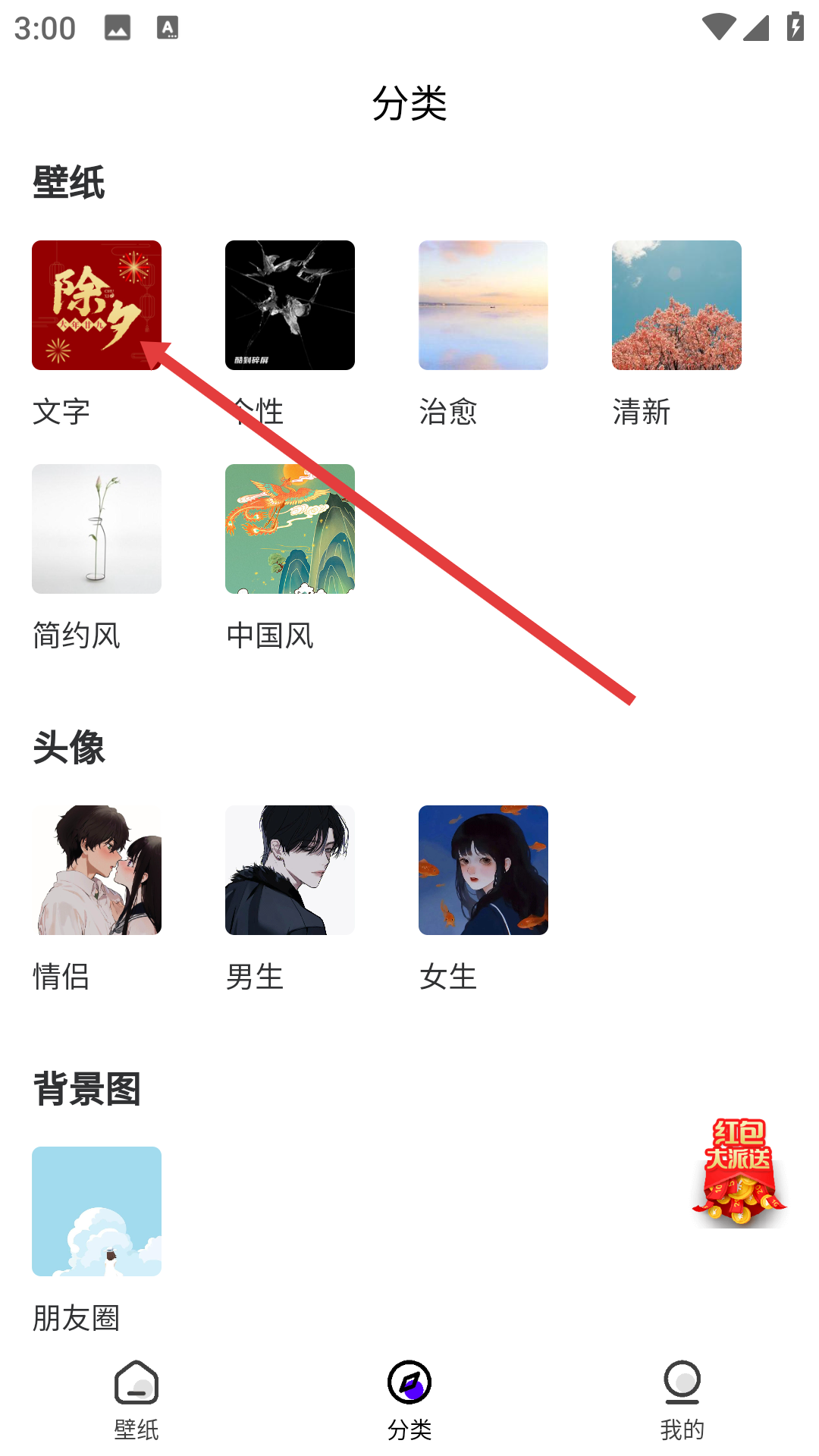Open the 朋友圈 background category
Screen dimensions: 819x1456
tap(96, 1212)
